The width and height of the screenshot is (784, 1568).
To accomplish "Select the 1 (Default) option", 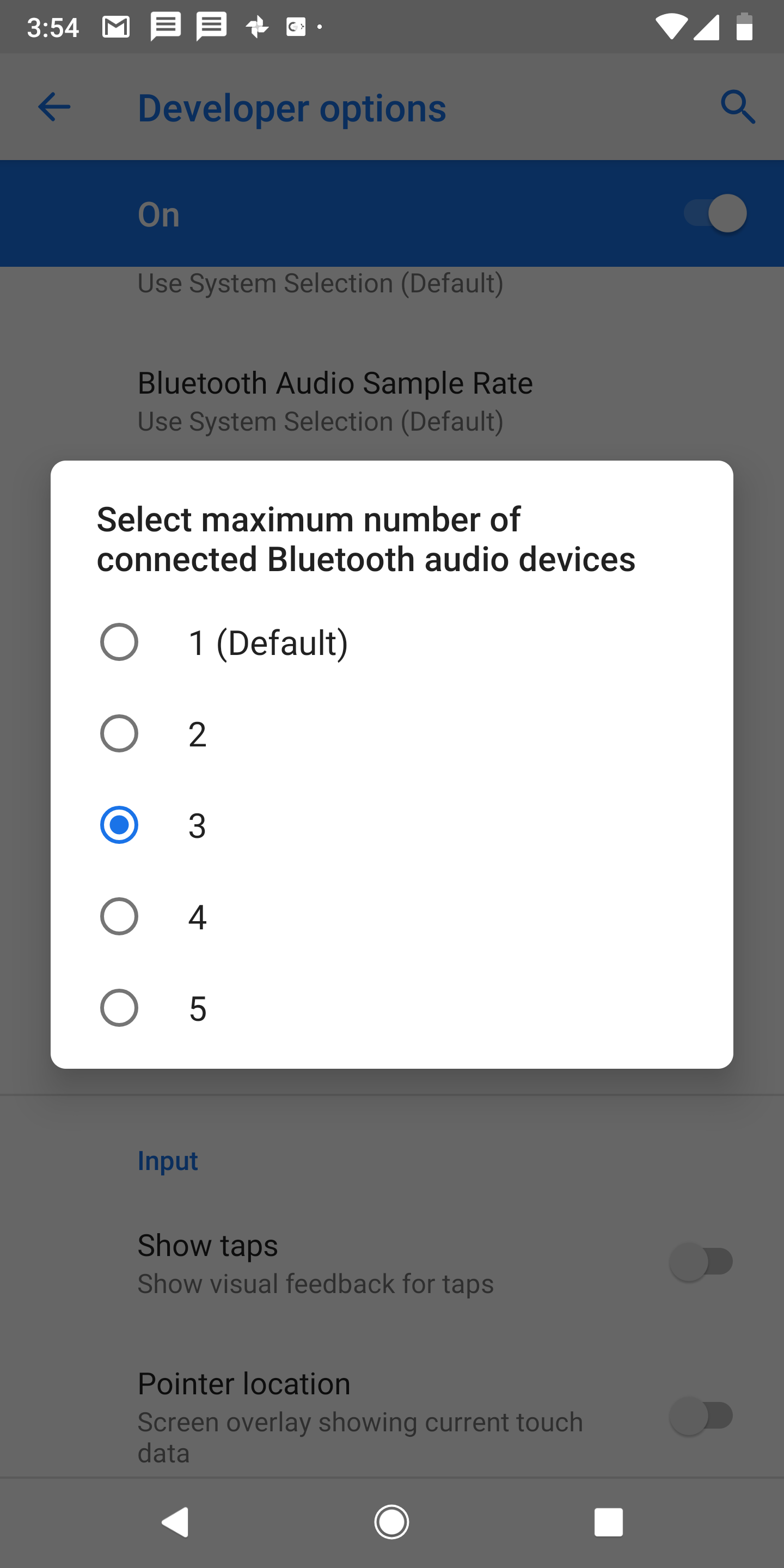I will click(x=119, y=642).
